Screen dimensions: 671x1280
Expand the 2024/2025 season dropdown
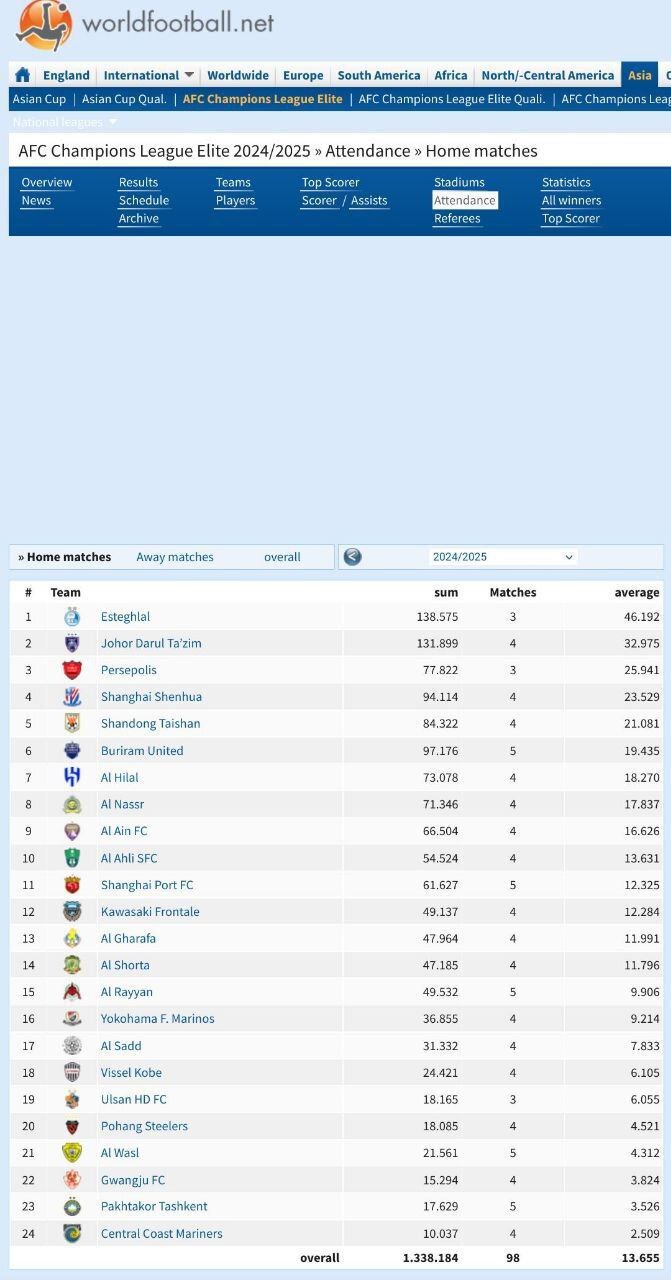tap(503, 557)
